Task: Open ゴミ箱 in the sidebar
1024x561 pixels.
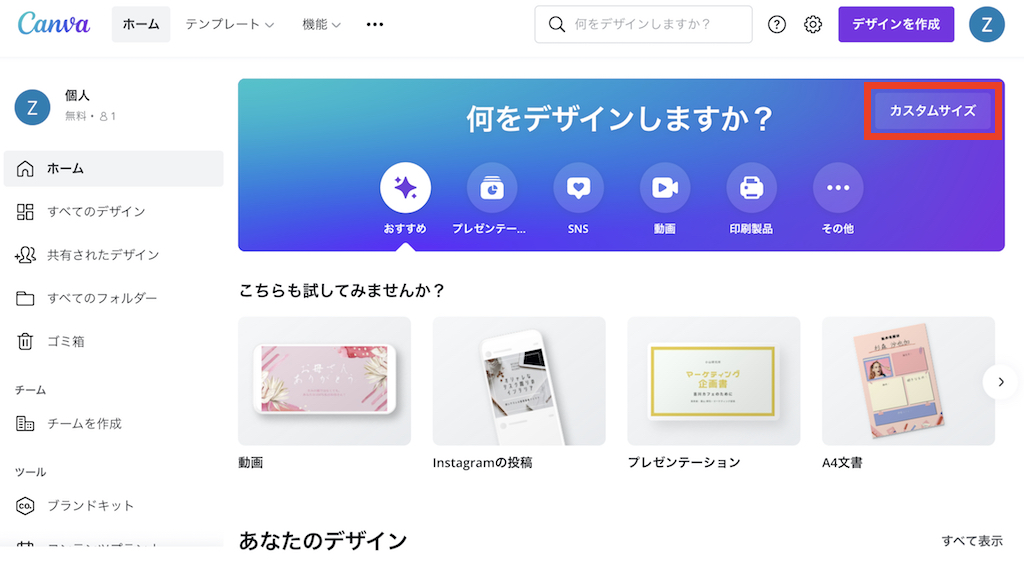Action: 66,341
